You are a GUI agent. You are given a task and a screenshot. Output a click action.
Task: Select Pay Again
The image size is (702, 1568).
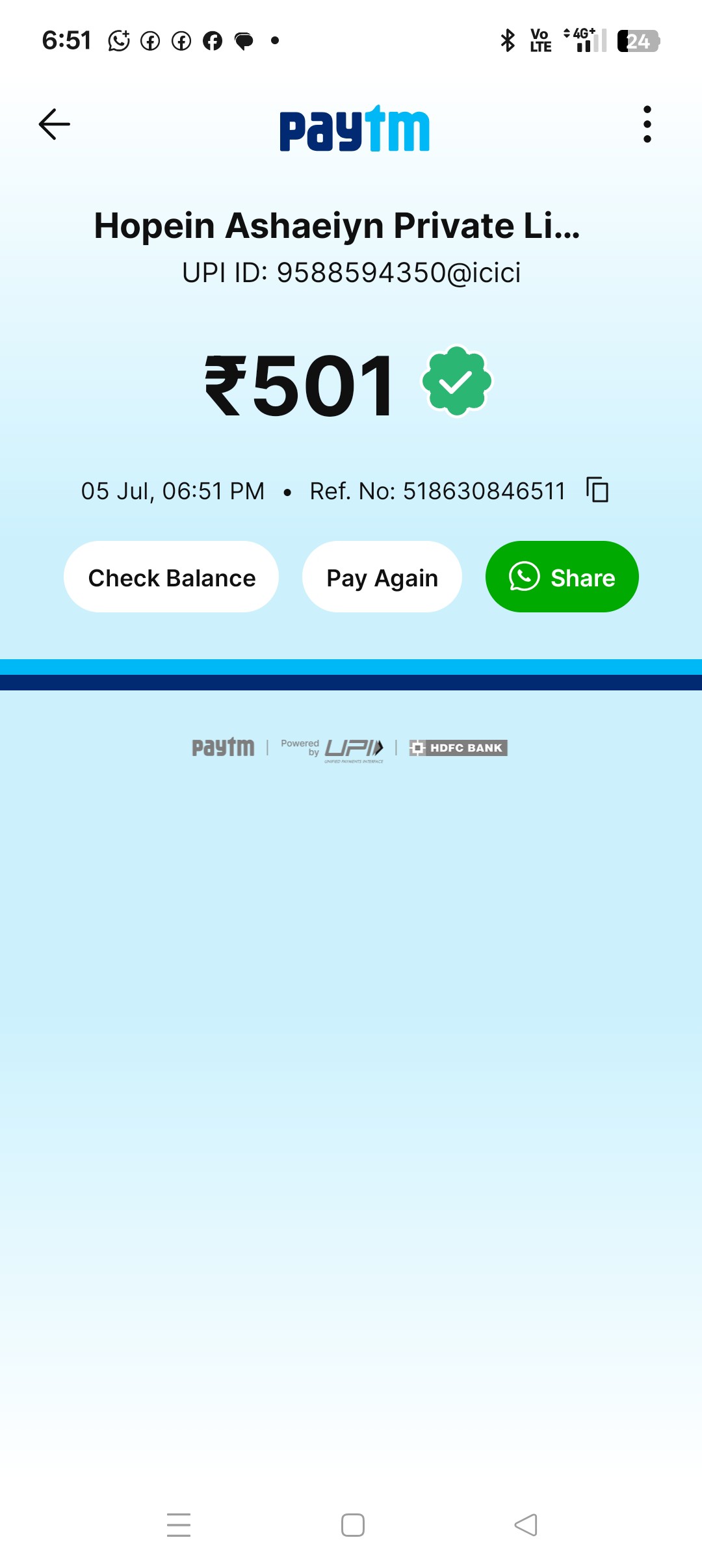pyautogui.click(x=382, y=577)
